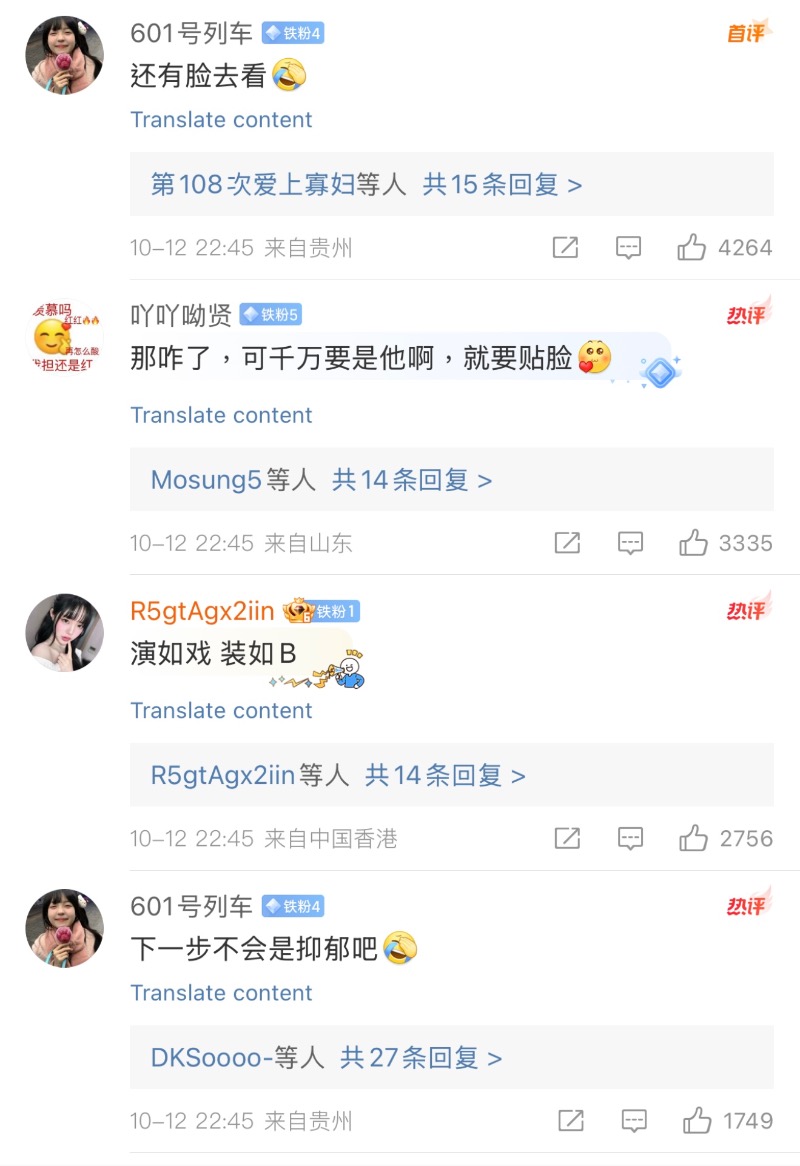
Task: Share the comment 还有脸去看
Action: pyautogui.click(x=565, y=247)
